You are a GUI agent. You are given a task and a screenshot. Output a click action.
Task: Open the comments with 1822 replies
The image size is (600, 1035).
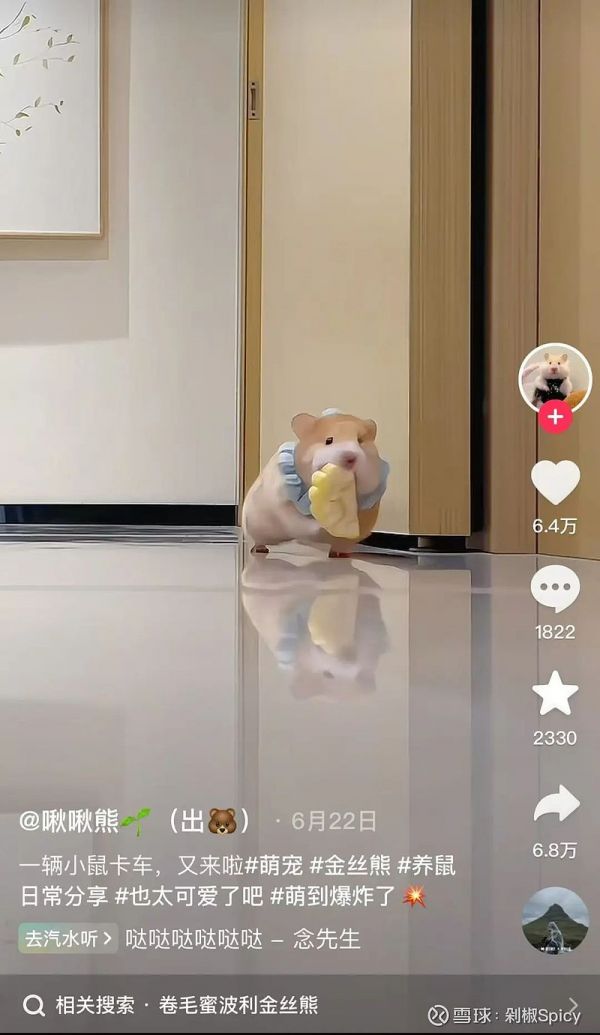[x=555, y=588]
